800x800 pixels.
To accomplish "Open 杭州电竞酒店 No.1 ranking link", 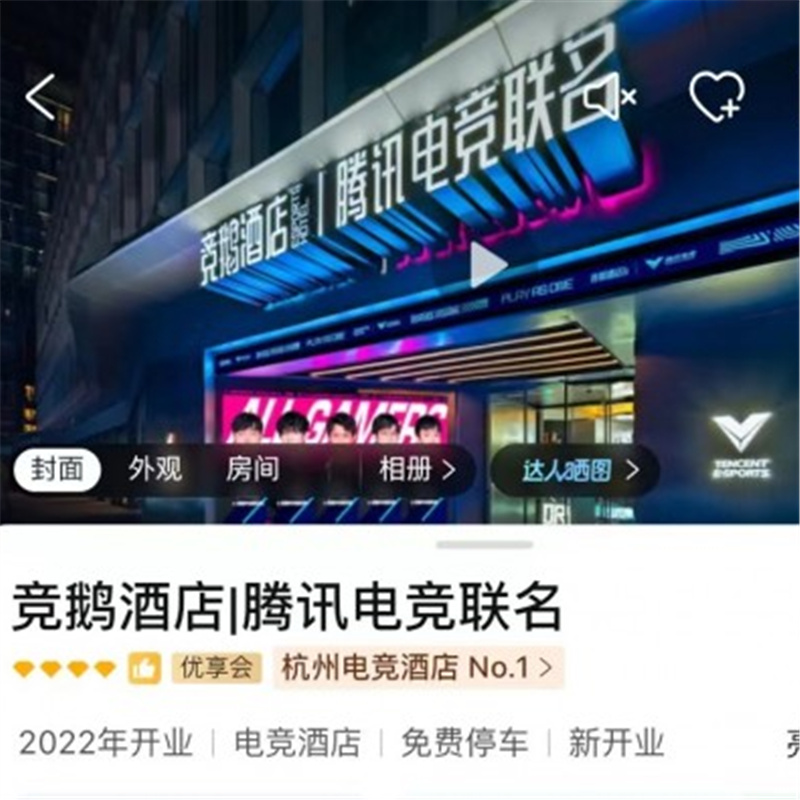I will [417, 667].
